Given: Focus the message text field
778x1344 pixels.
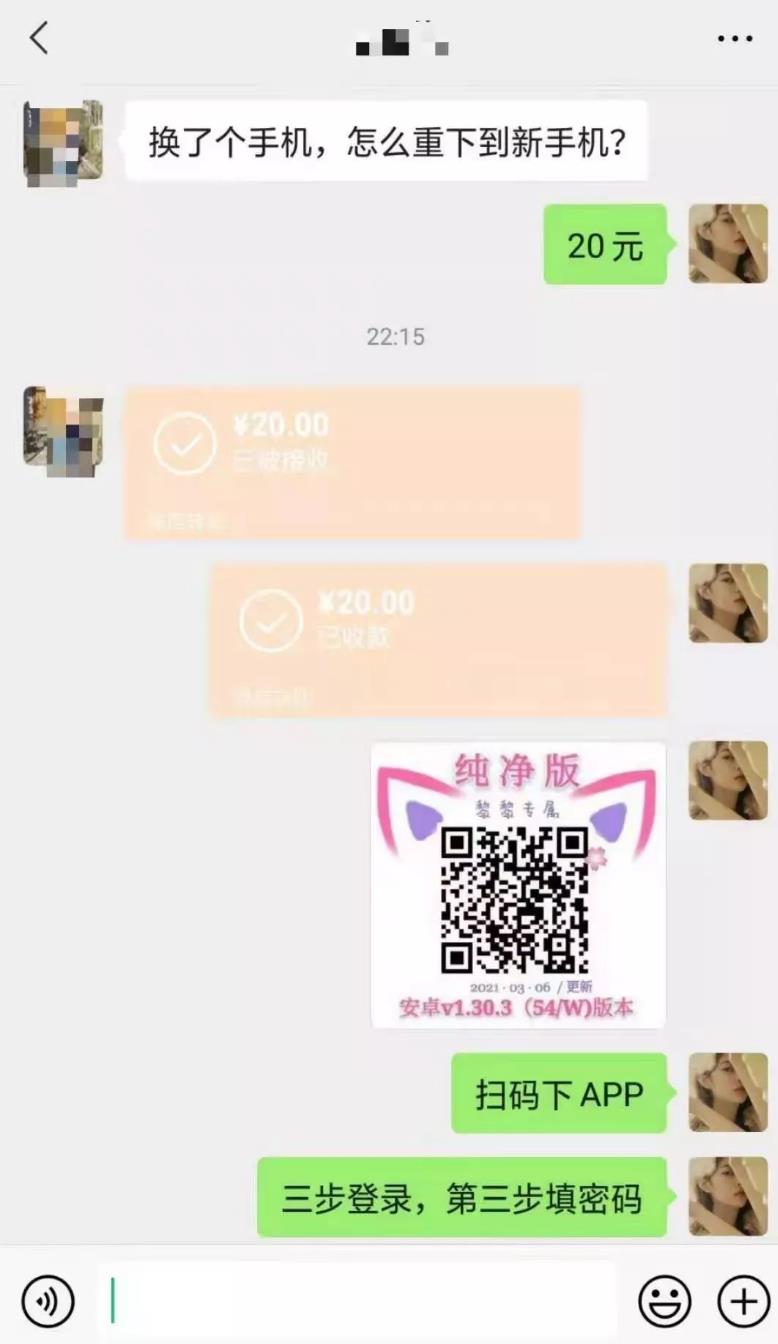Looking at the screenshot, I should coord(360,1301).
